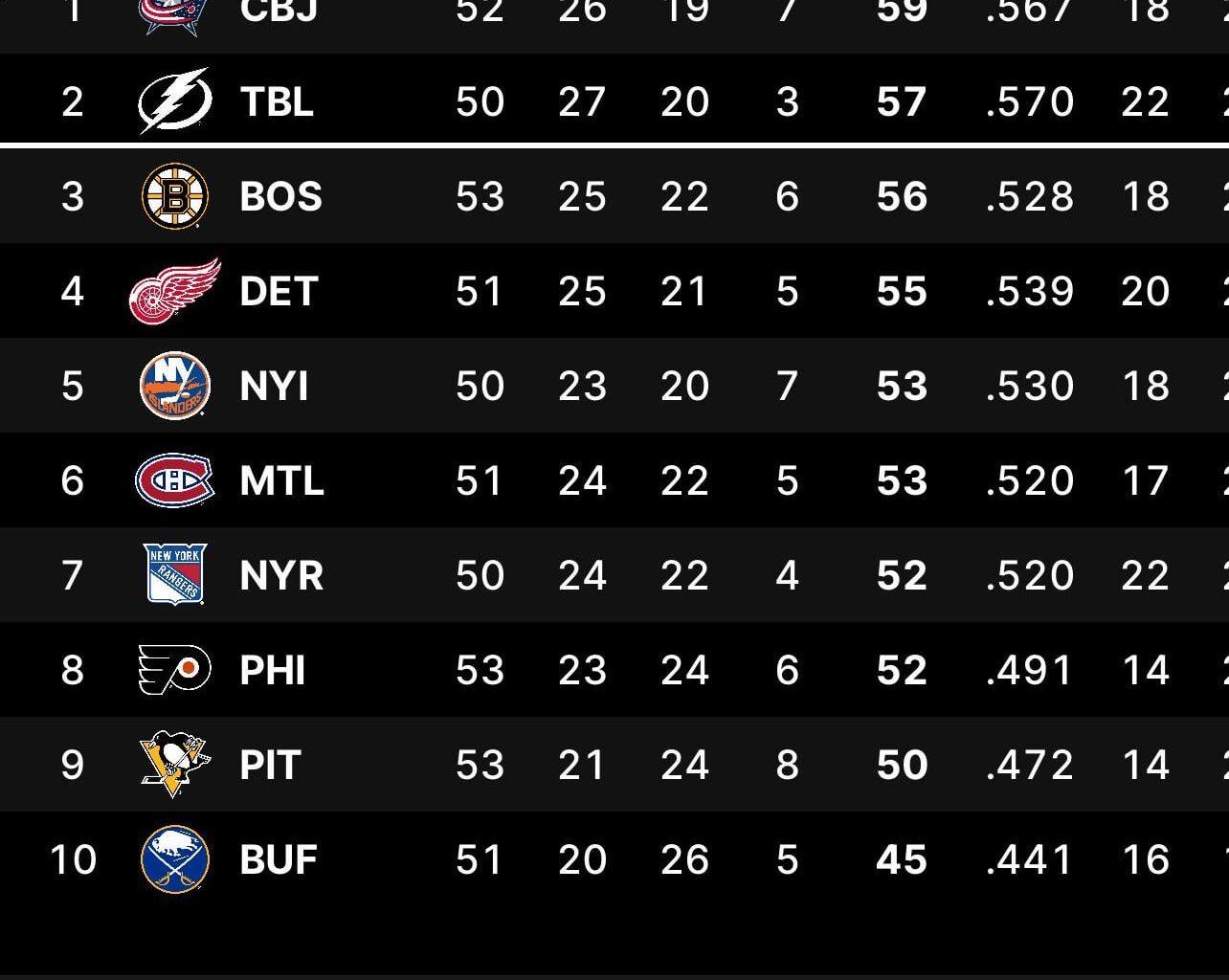Open the PIT team row
Viewport: 1229px width, 980px height.
tap(270, 765)
